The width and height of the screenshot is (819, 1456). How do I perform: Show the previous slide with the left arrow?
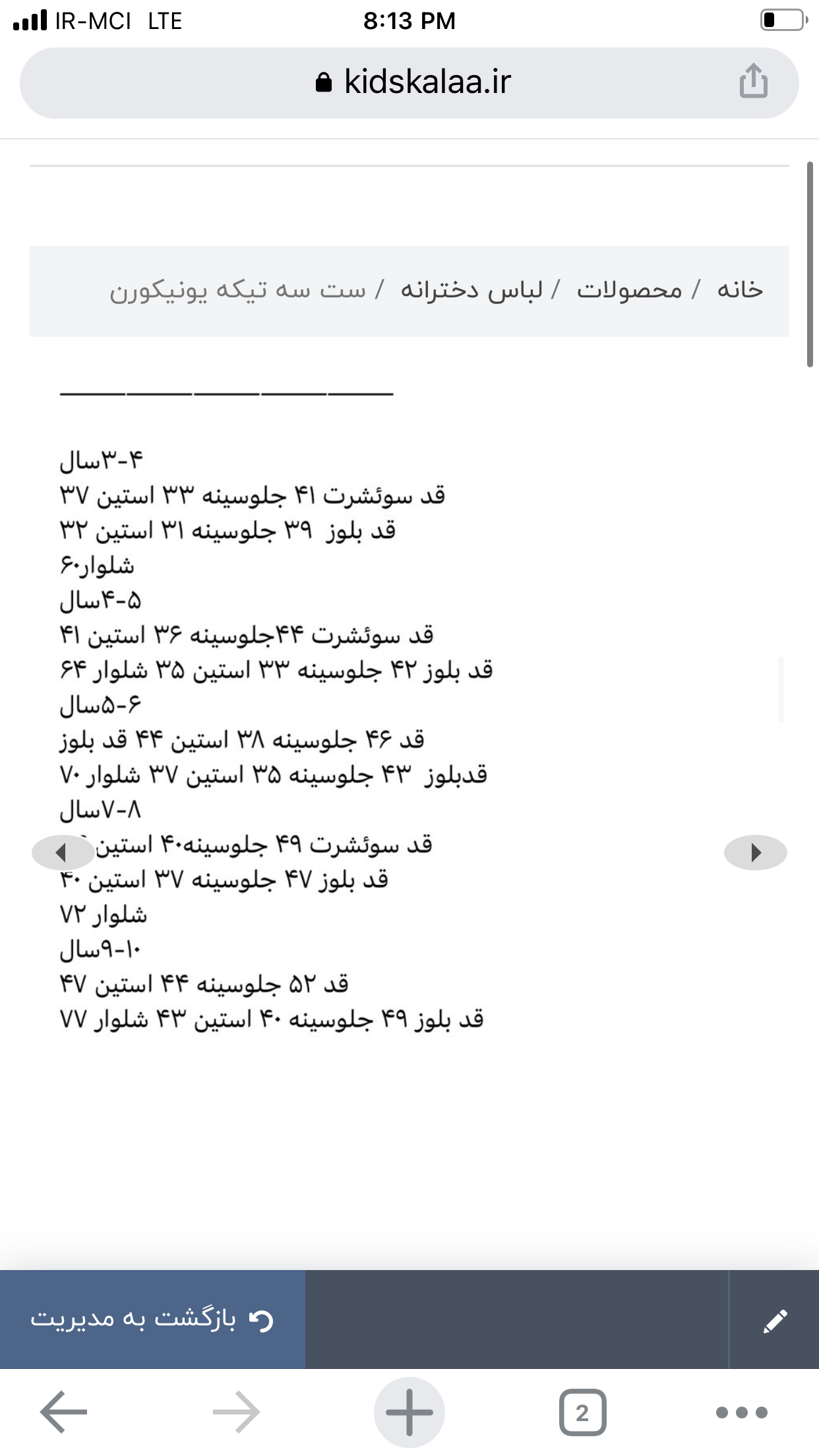(x=63, y=853)
